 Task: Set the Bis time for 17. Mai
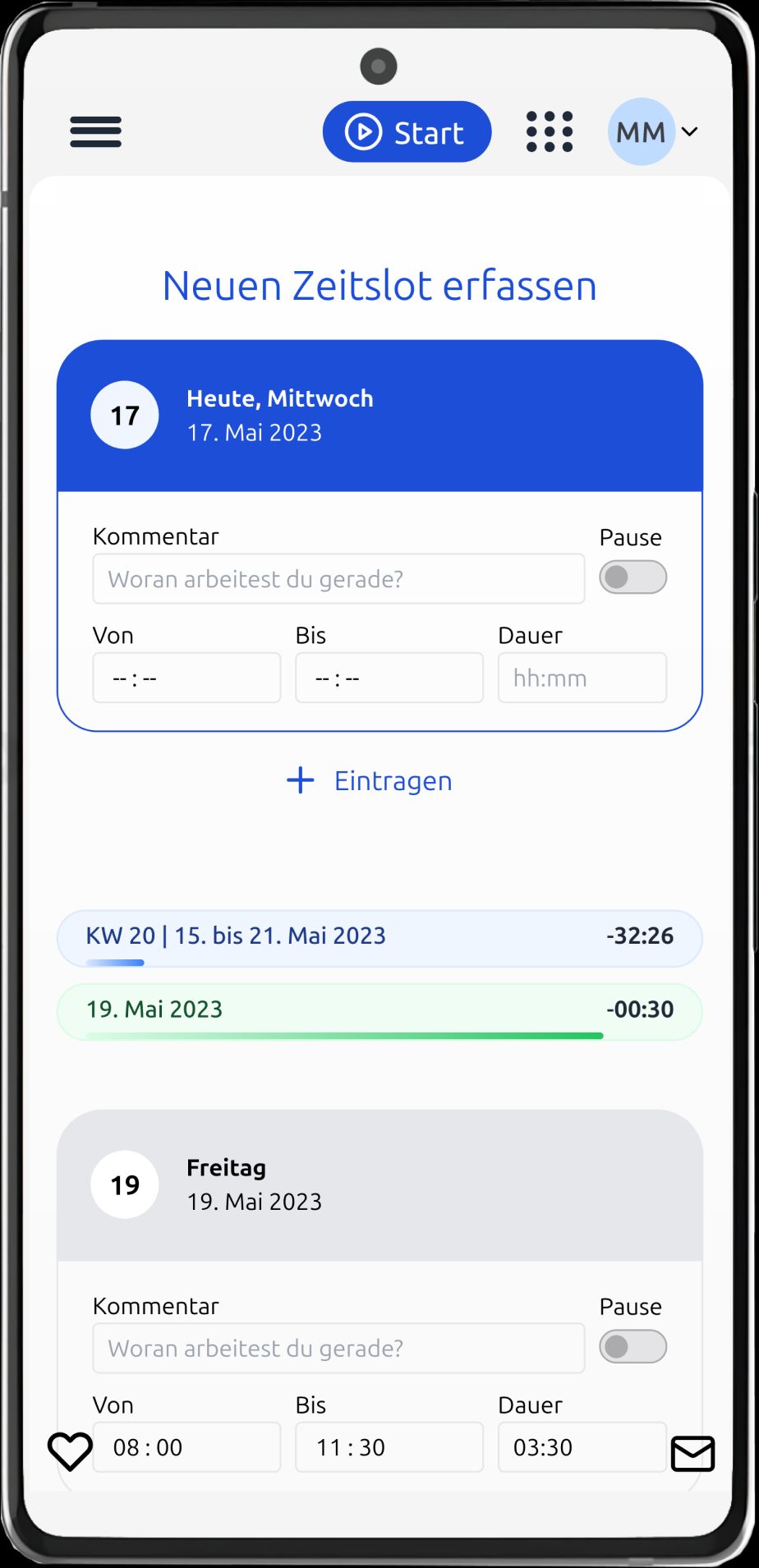[389, 678]
